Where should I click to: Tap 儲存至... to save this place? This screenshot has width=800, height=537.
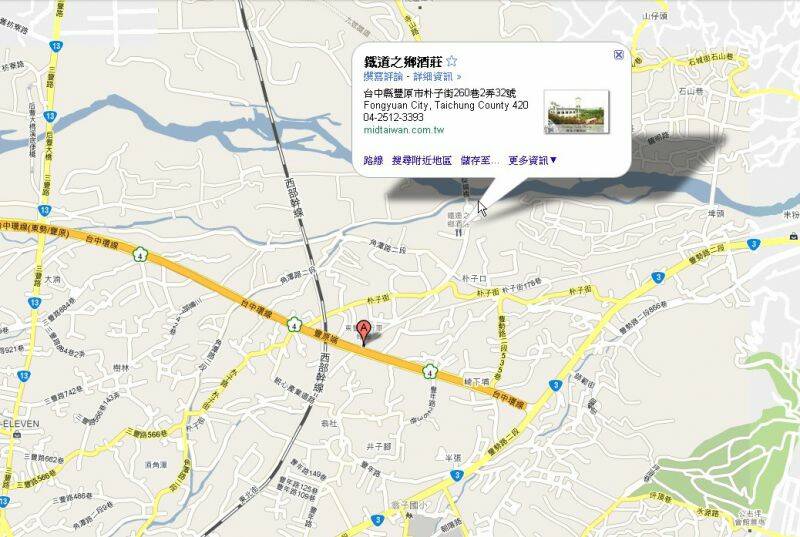click(480, 160)
